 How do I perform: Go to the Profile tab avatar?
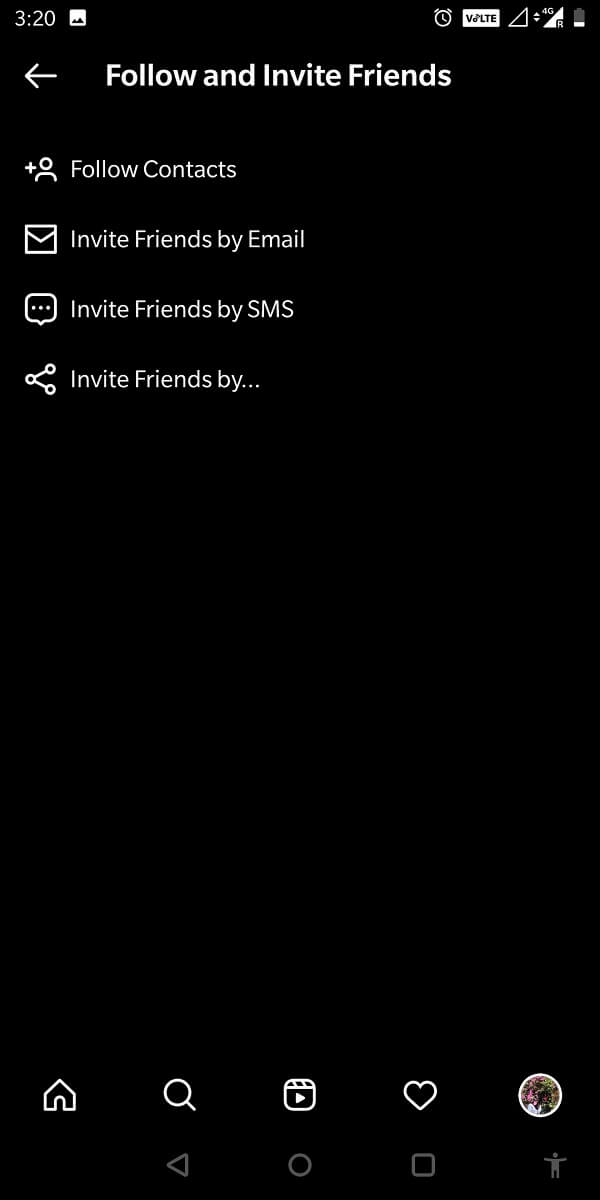[540, 1096]
